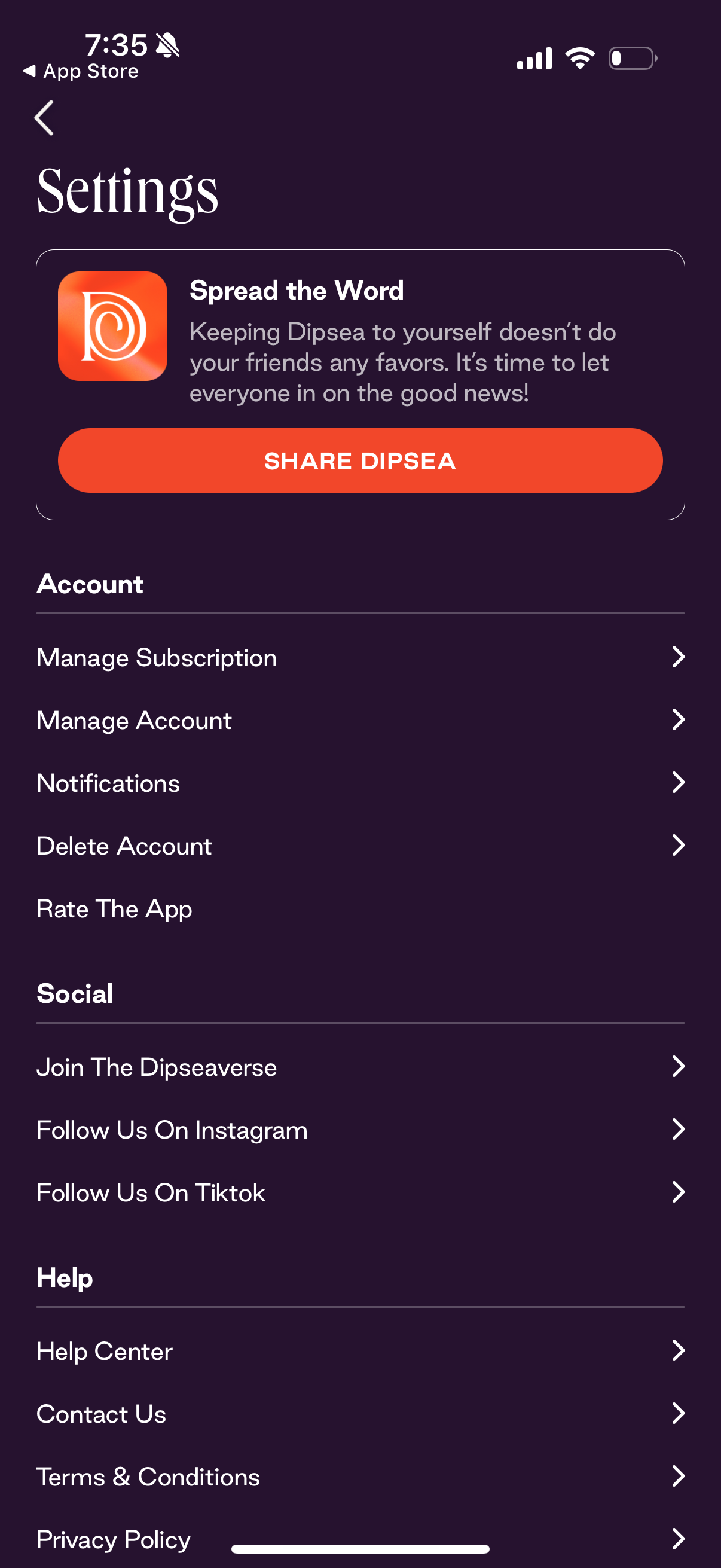The height and width of the screenshot is (1568, 721).
Task: Open Notifications settings arrow
Action: pyautogui.click(x=679, y=783)
